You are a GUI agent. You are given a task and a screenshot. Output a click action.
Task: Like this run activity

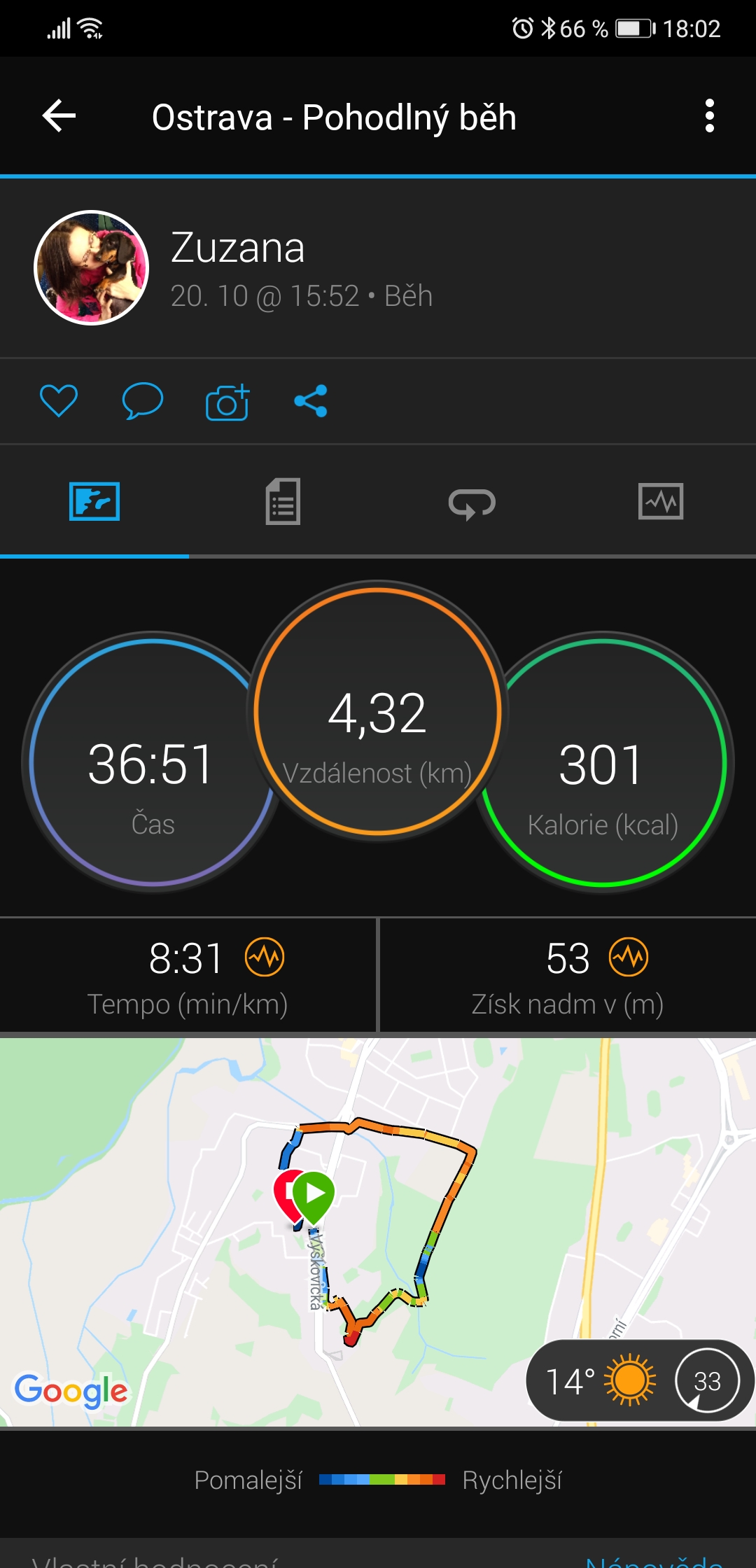(59, 401)
